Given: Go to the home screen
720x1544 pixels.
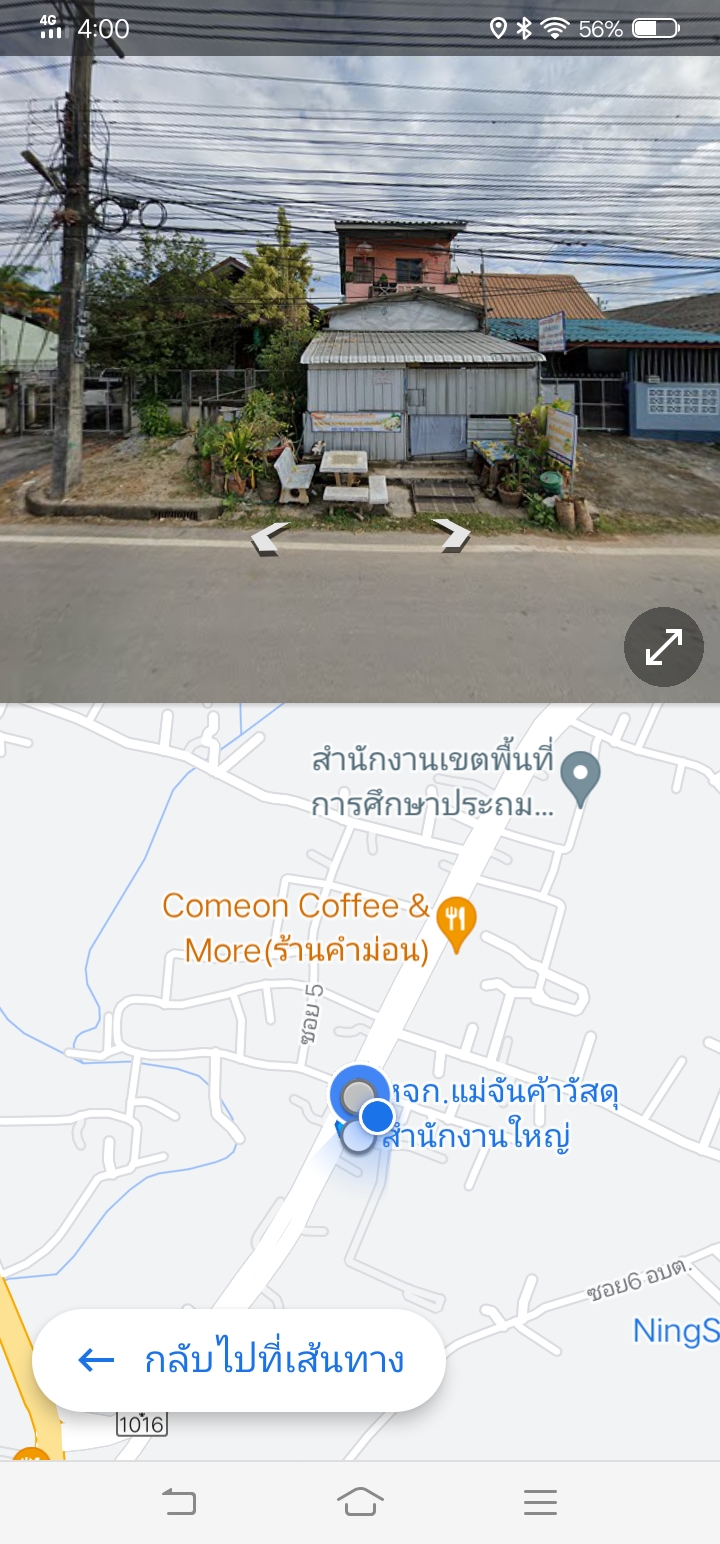Looking at the screenshot, I should pos(360,1501).
